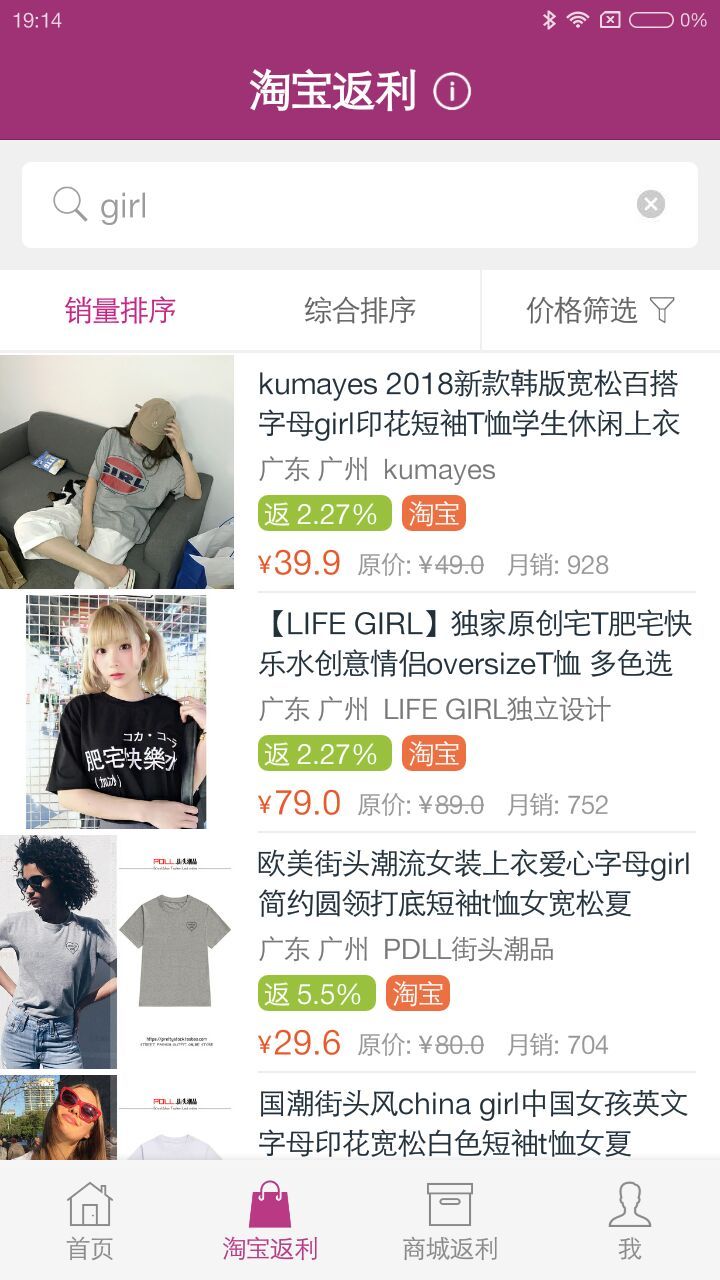Tap the 淘宝返利 bottom tab

pos(270,1220)
